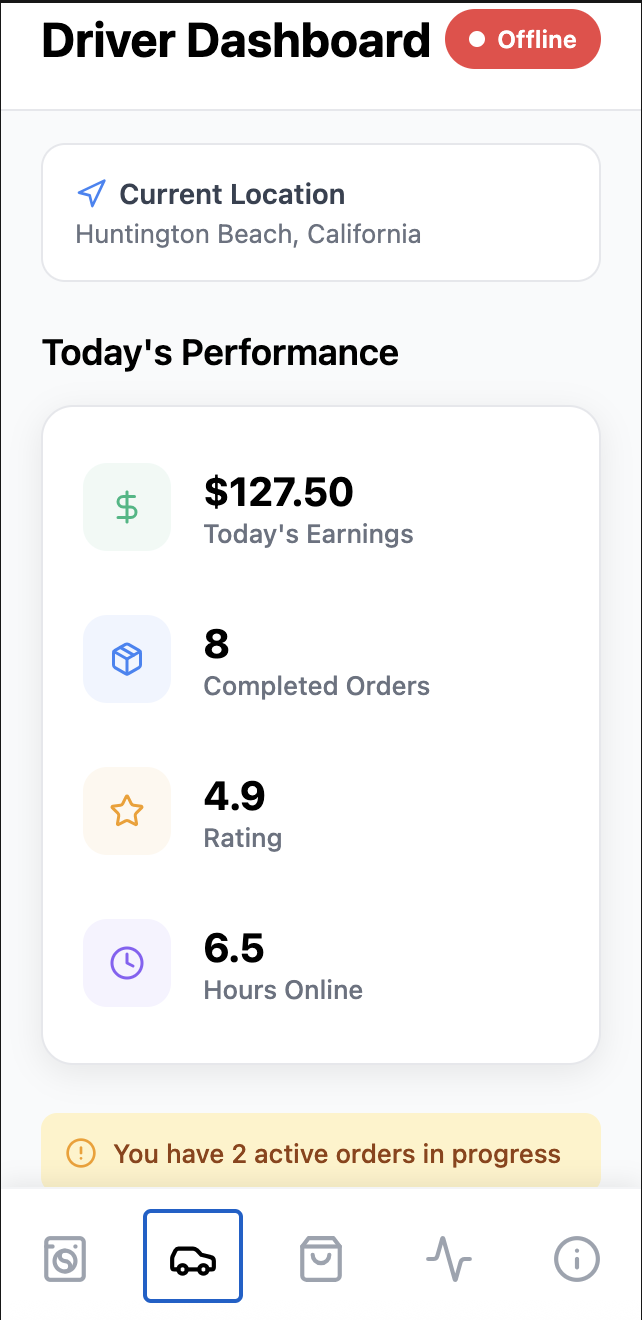Select the car driver tab

pyautogui.click(x=193, y=1257)
